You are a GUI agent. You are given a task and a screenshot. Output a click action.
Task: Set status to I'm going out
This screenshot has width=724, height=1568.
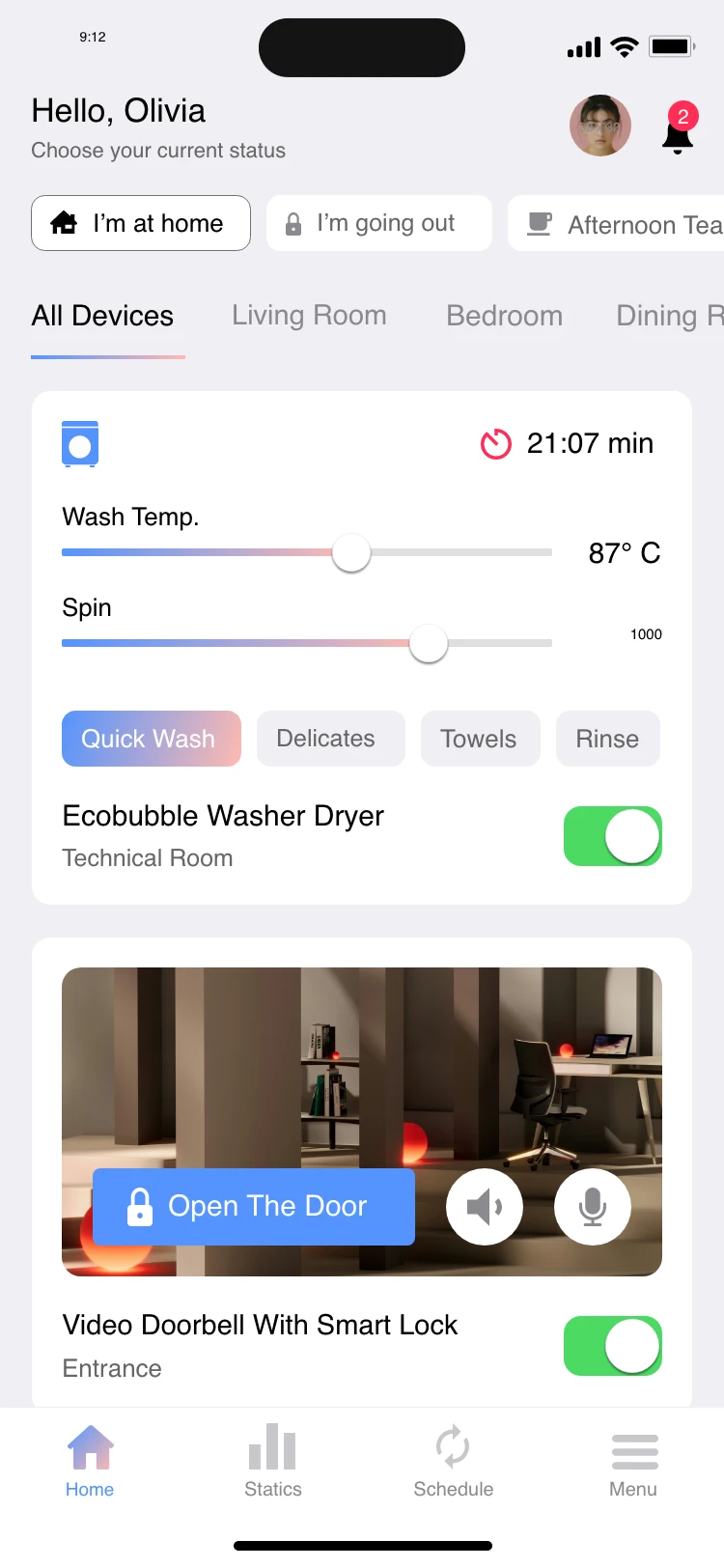(x=379, y=223)
